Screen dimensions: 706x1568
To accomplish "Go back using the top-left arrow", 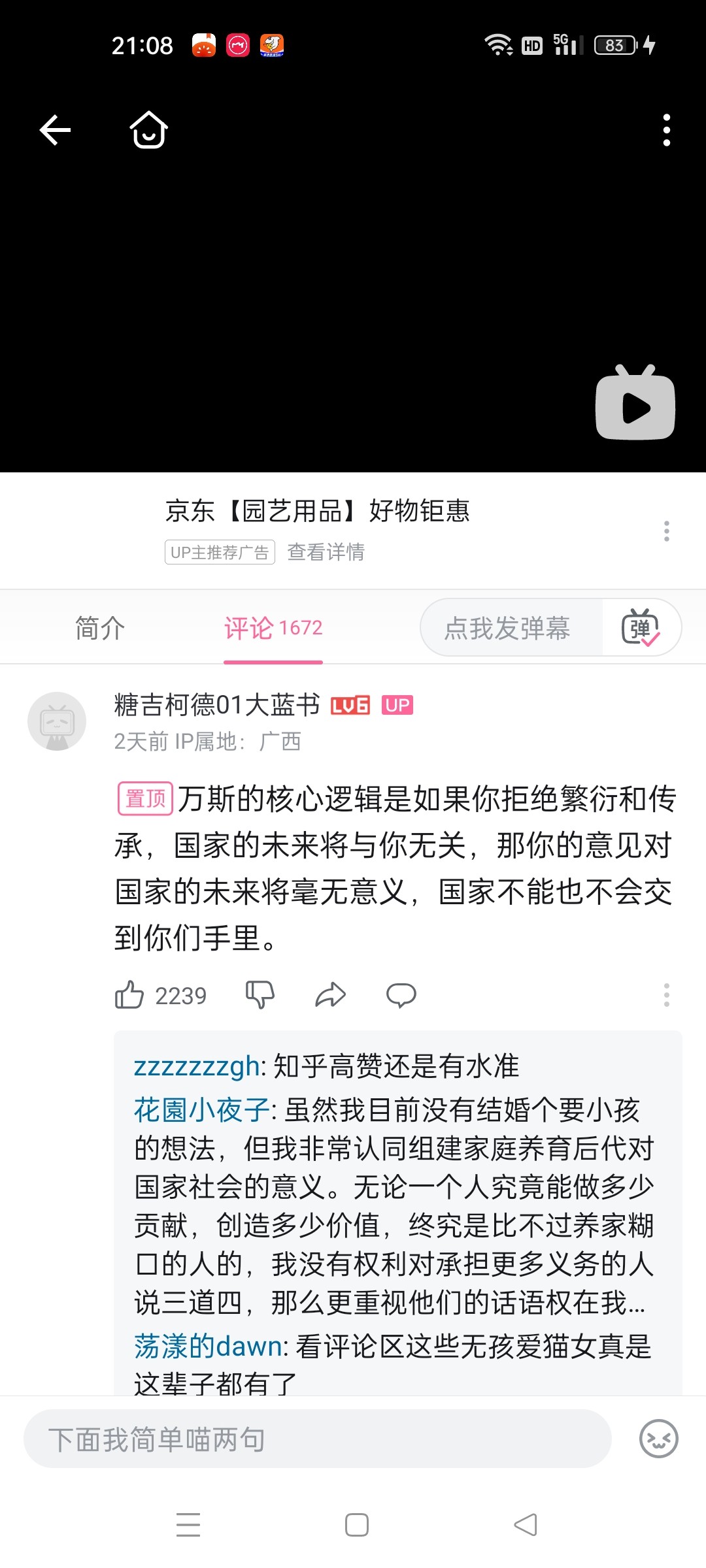I will tap(56, 130).
